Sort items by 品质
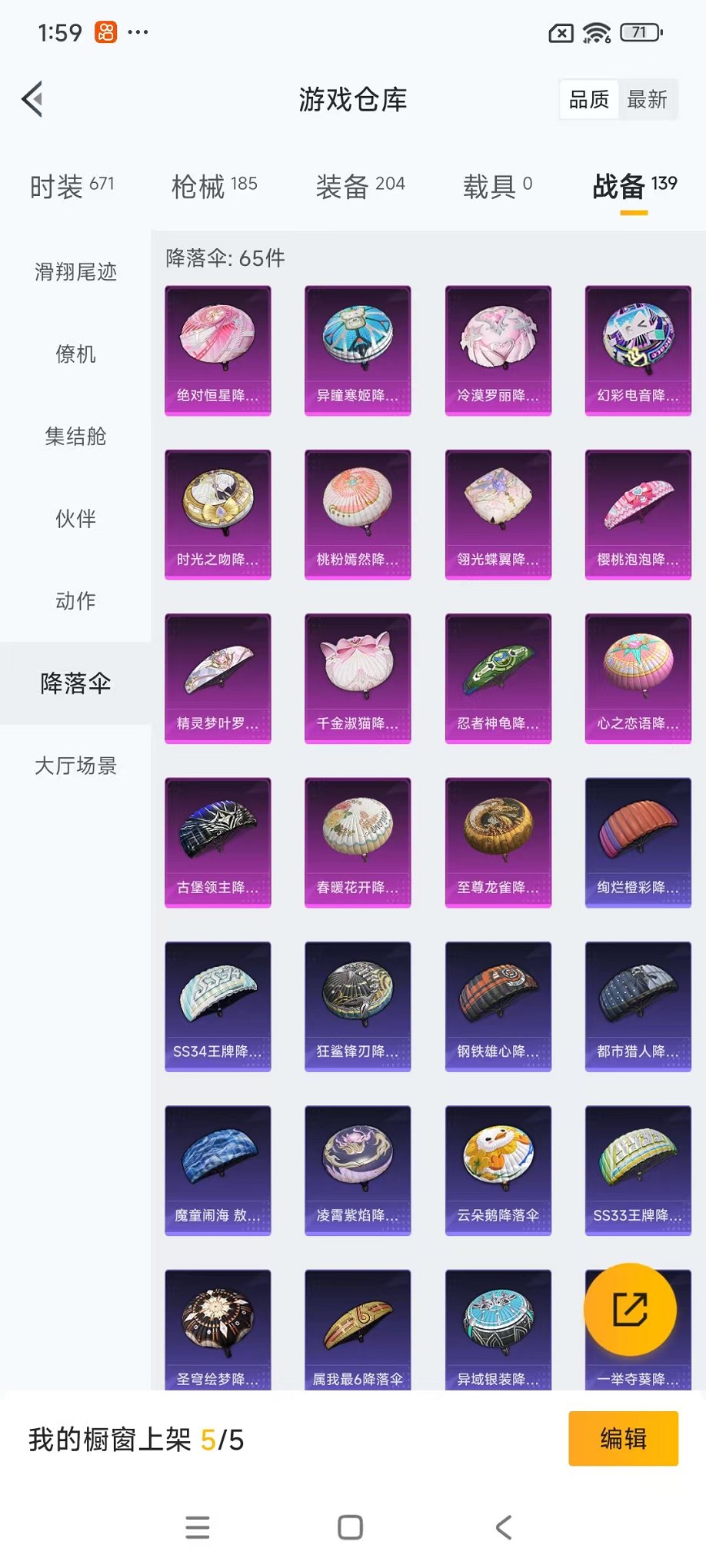 pyautogui.click(x=589, y=99)
